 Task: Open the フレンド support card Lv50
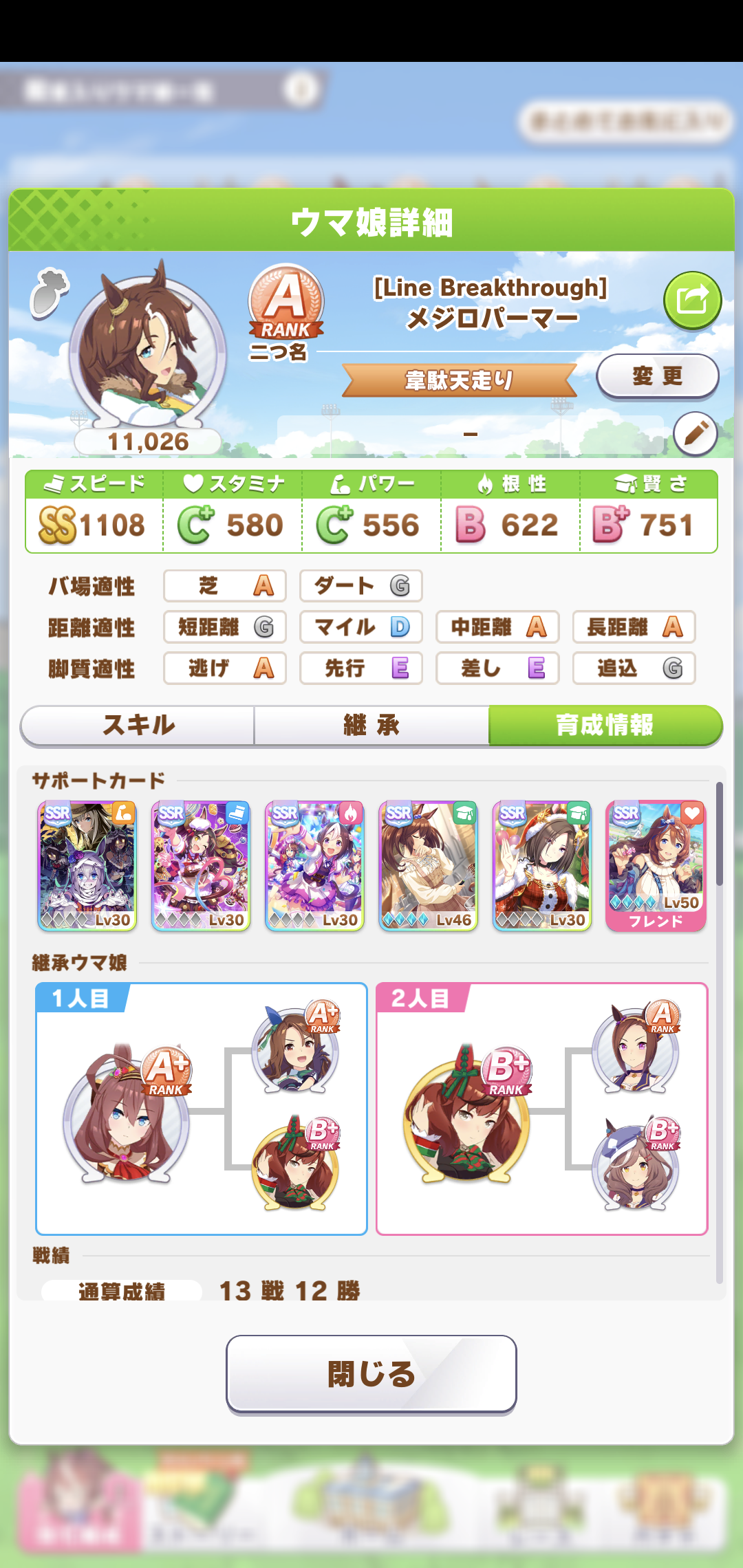coord(656,865)
